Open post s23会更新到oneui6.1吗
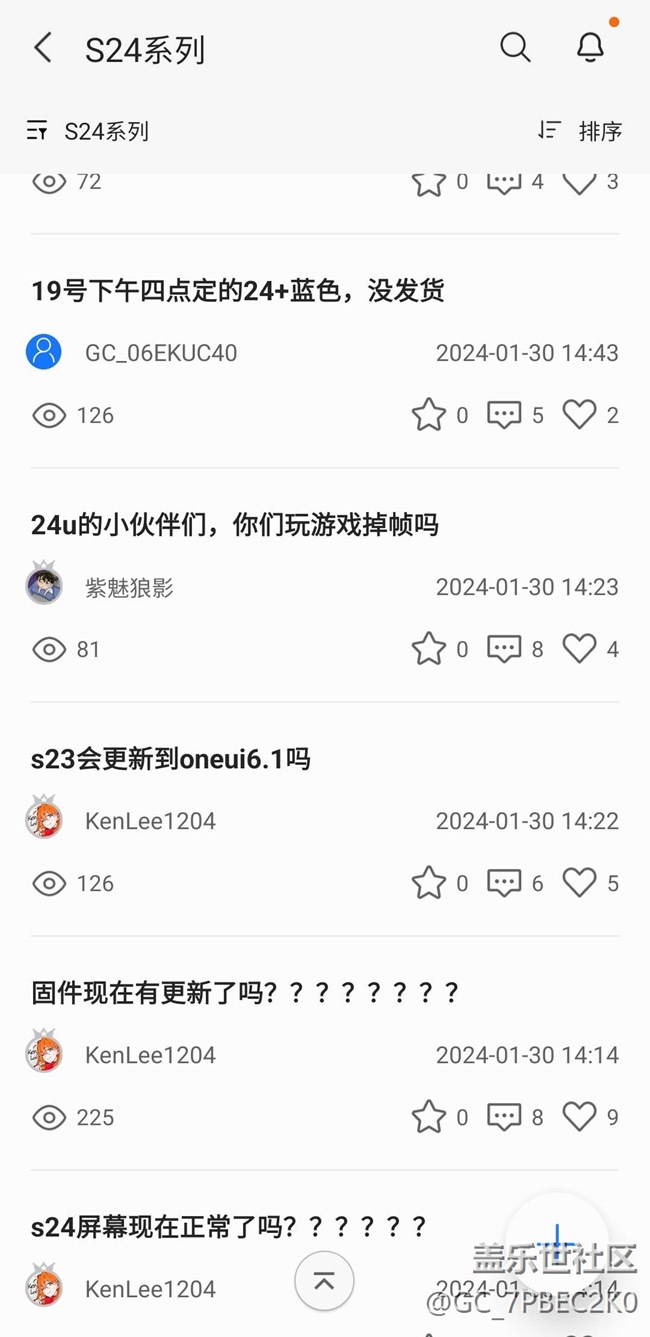The height and width of the screenshot is (1337, 650). pyautogui.click(x=171, y=759)
